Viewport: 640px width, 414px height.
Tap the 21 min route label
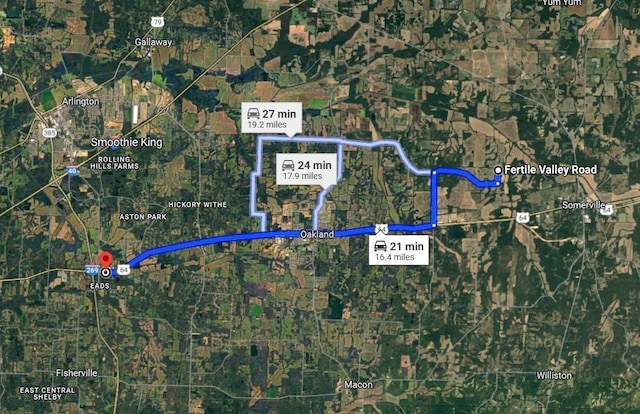click(x=397, y=250)
